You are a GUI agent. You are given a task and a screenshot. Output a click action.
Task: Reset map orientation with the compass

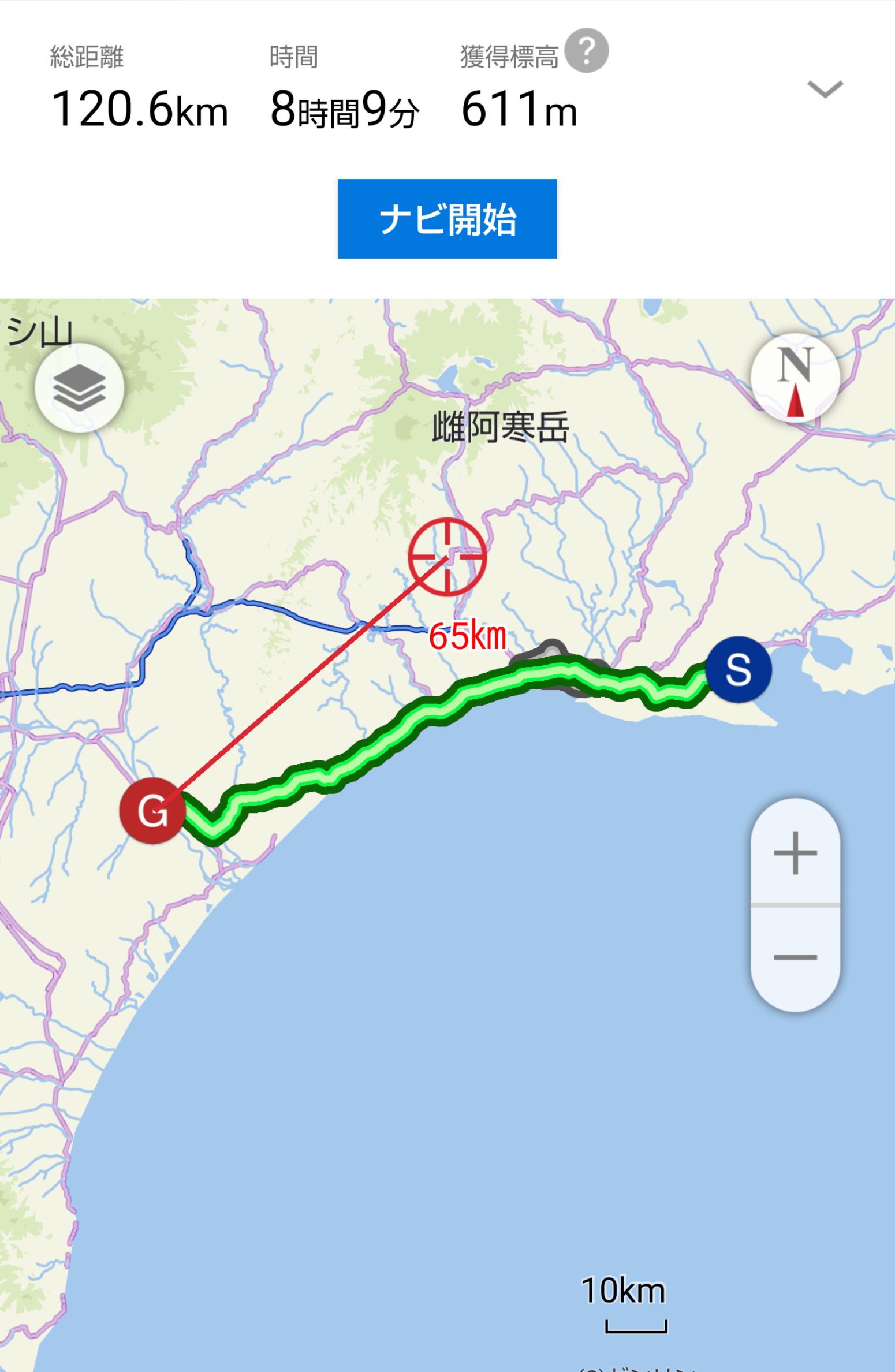795,378
